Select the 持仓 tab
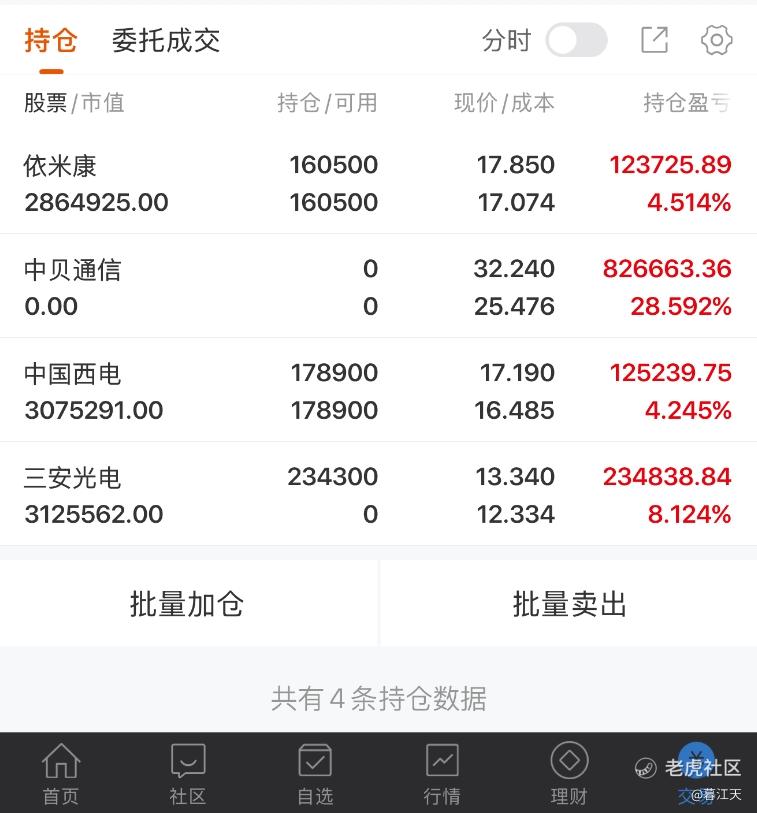The image size is (757, 813). pyautogui.click(x=51, y=41)
